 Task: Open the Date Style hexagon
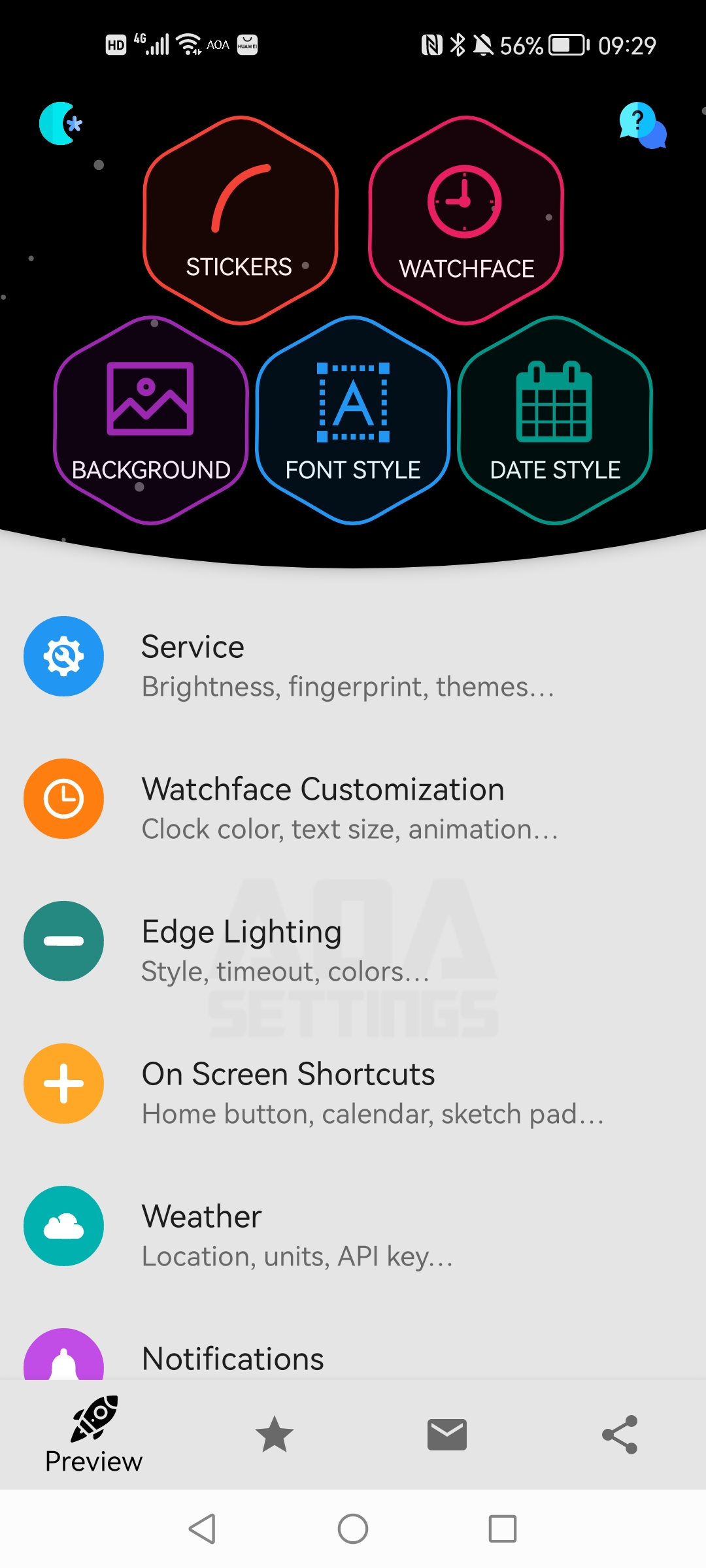pyautogui.click(x=555, y=421)
